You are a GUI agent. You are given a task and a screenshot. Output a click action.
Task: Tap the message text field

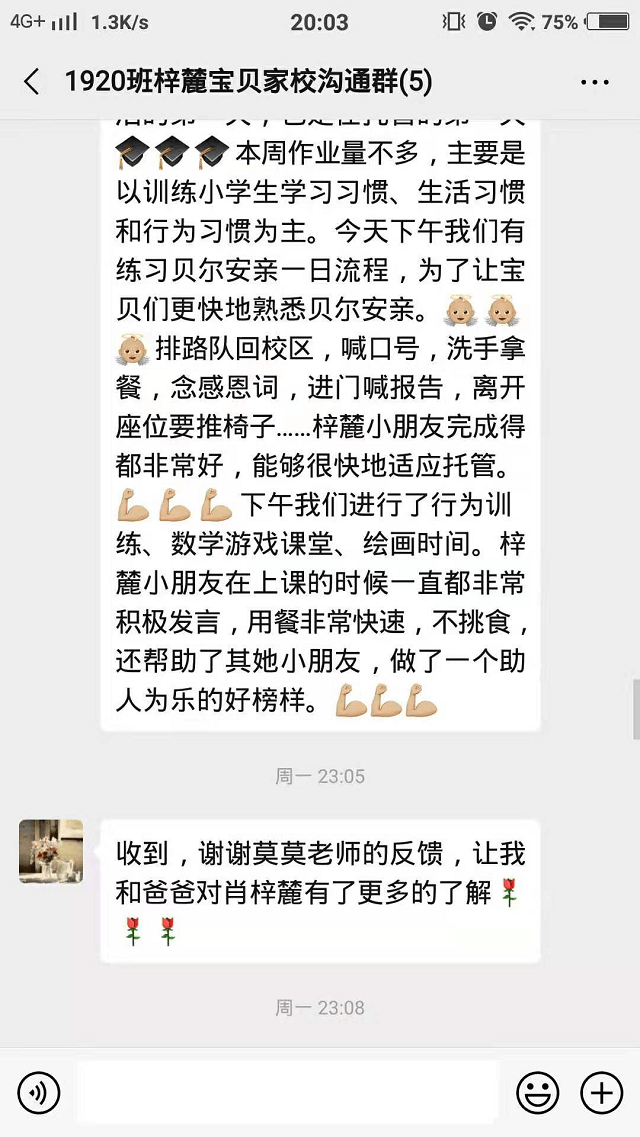tap(288, 1092)
